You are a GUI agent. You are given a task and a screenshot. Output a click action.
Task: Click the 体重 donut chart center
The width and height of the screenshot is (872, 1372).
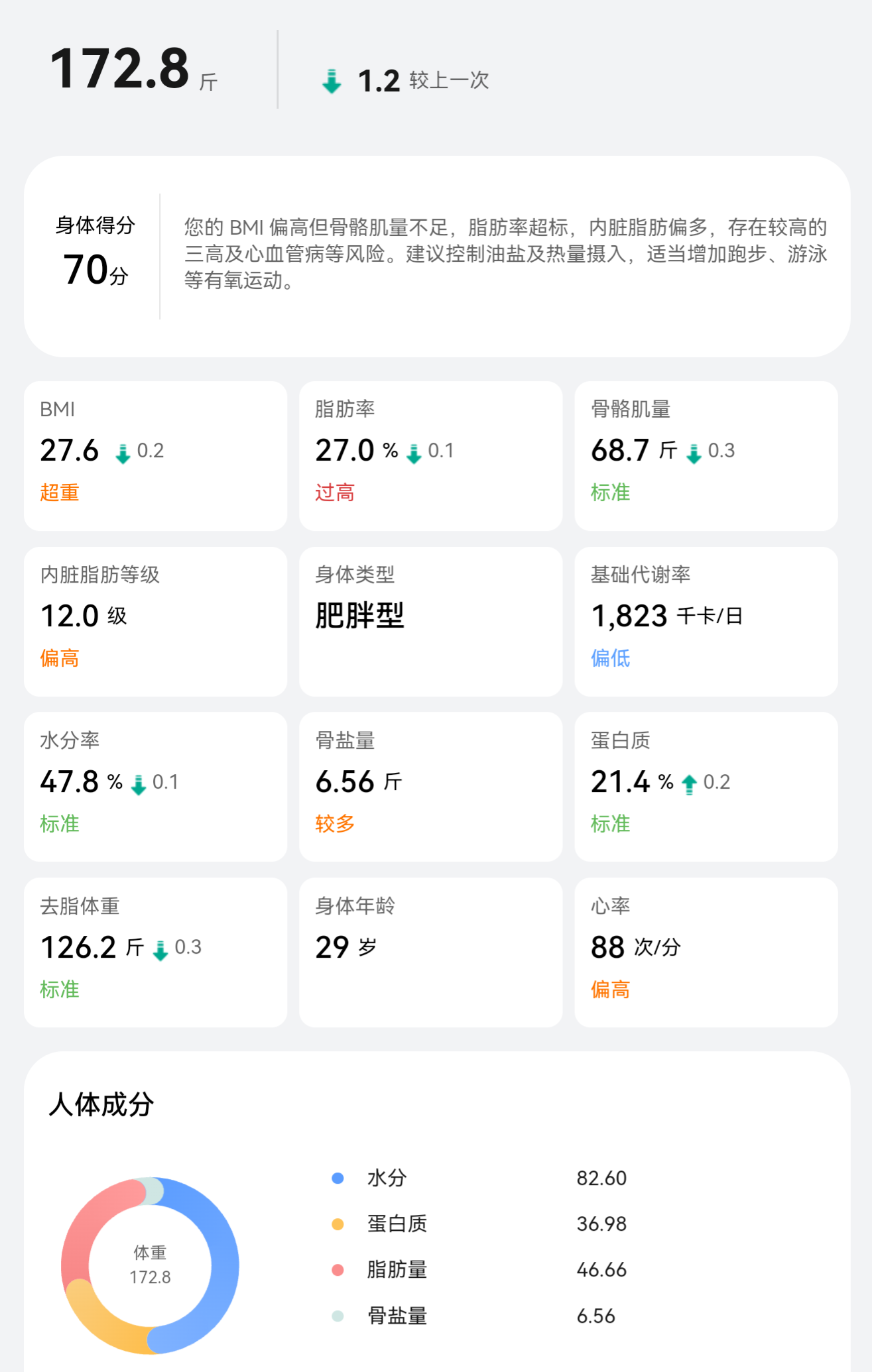(151, 1266)
